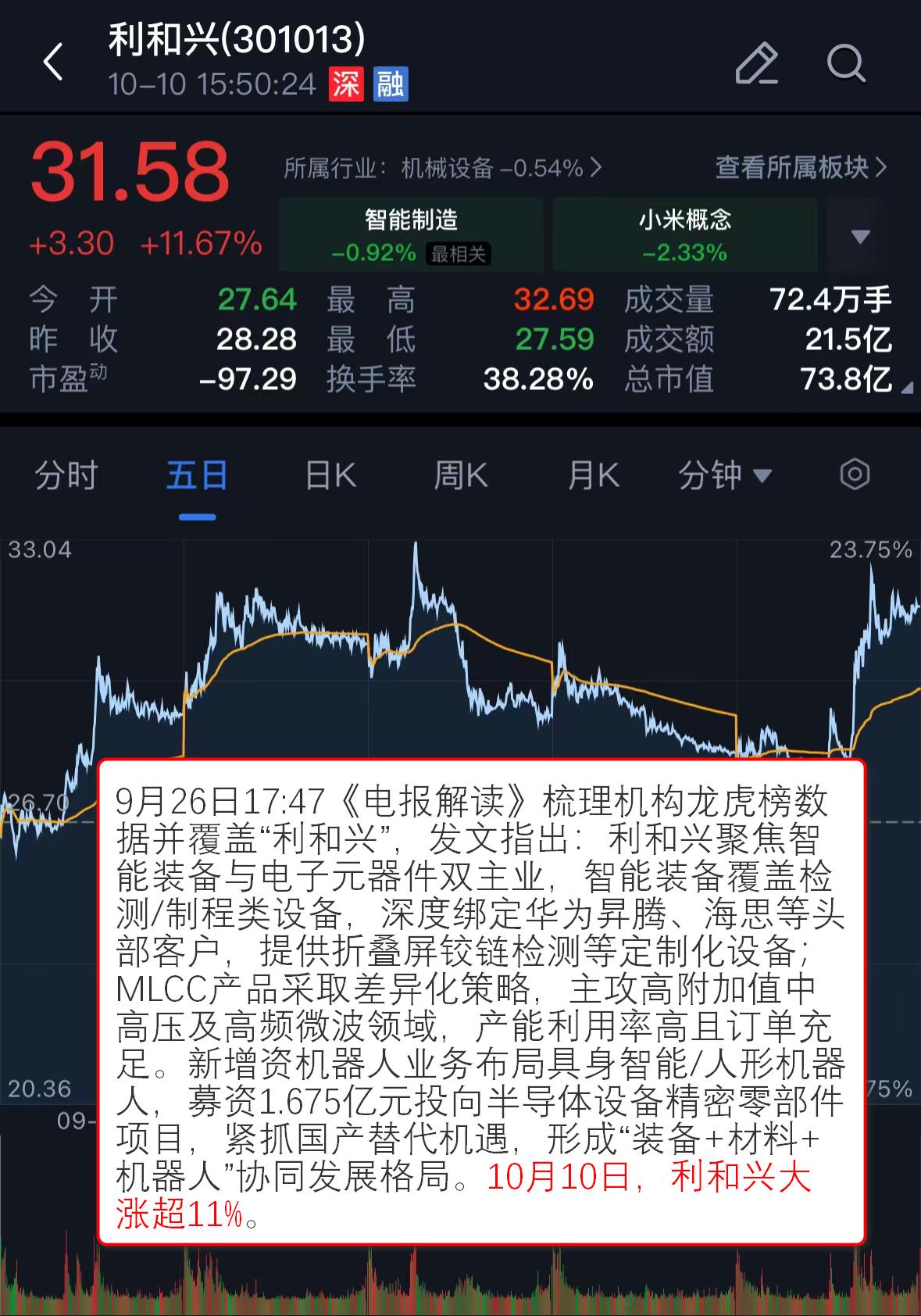921x1316 pixels.
Task: Select the 五日 chart tab
Action: pyautogui.click(x=197, y=475)
